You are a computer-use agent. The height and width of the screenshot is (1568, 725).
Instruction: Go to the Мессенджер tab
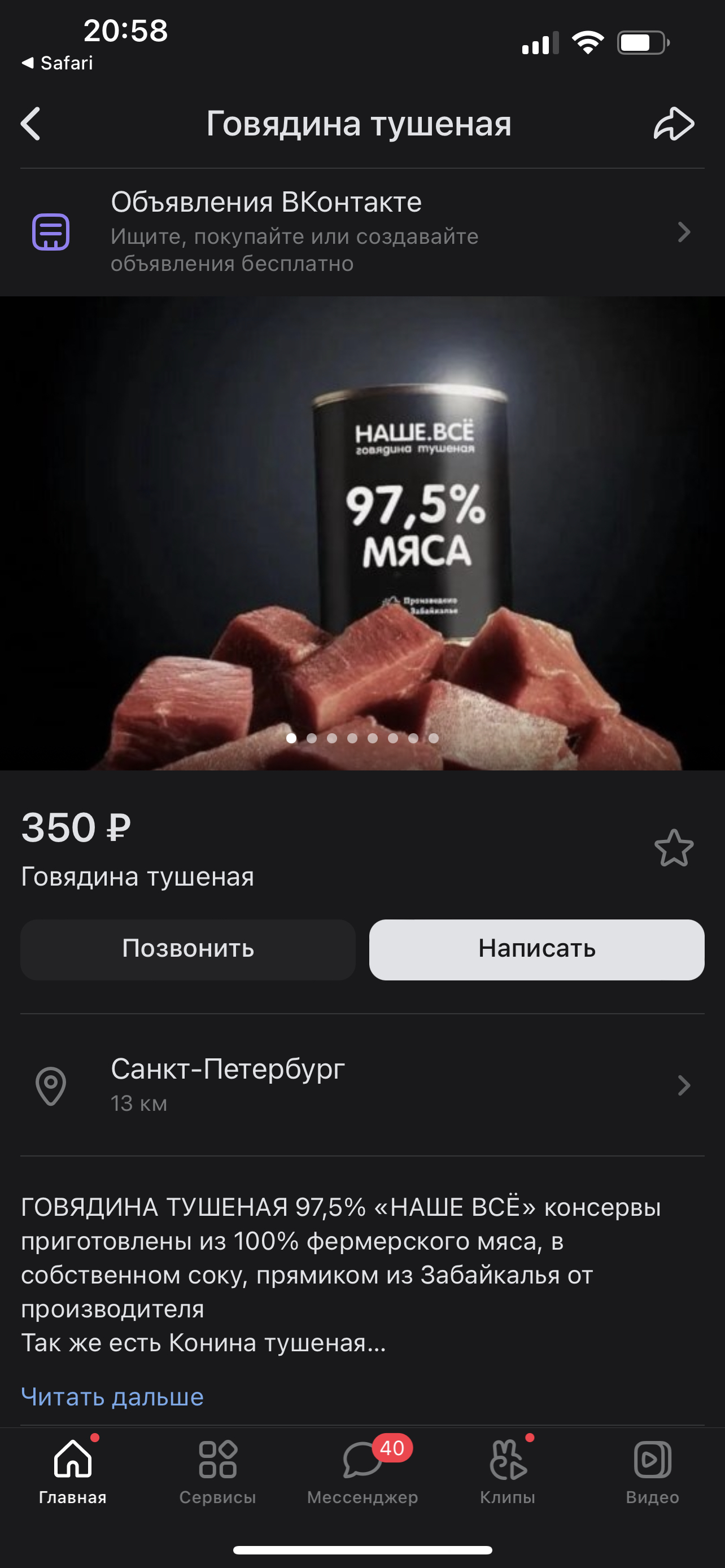[362, 1470]
